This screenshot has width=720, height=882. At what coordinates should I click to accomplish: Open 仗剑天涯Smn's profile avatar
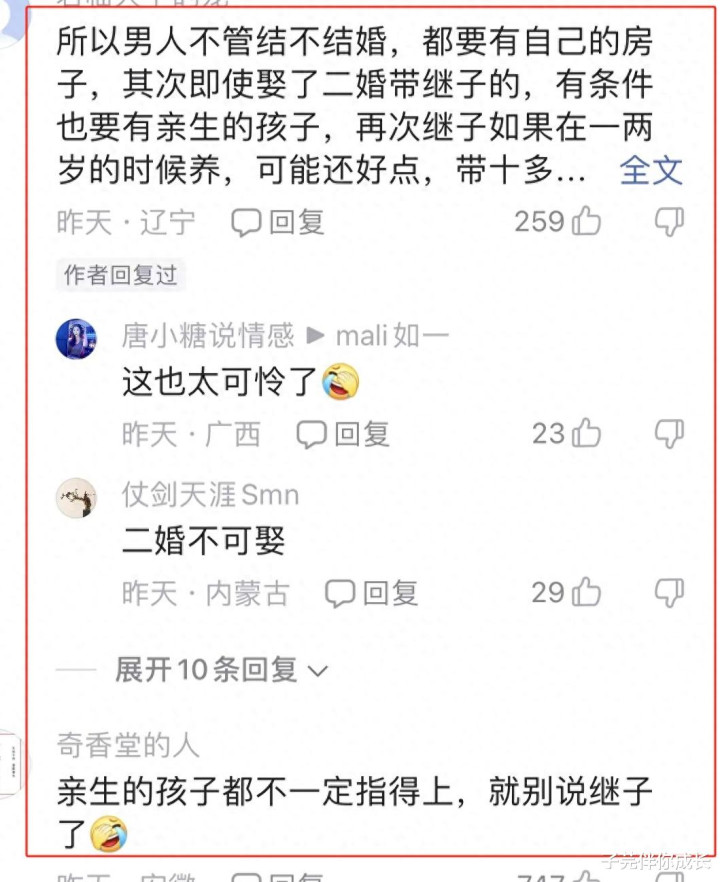click(x=77, y=497)
